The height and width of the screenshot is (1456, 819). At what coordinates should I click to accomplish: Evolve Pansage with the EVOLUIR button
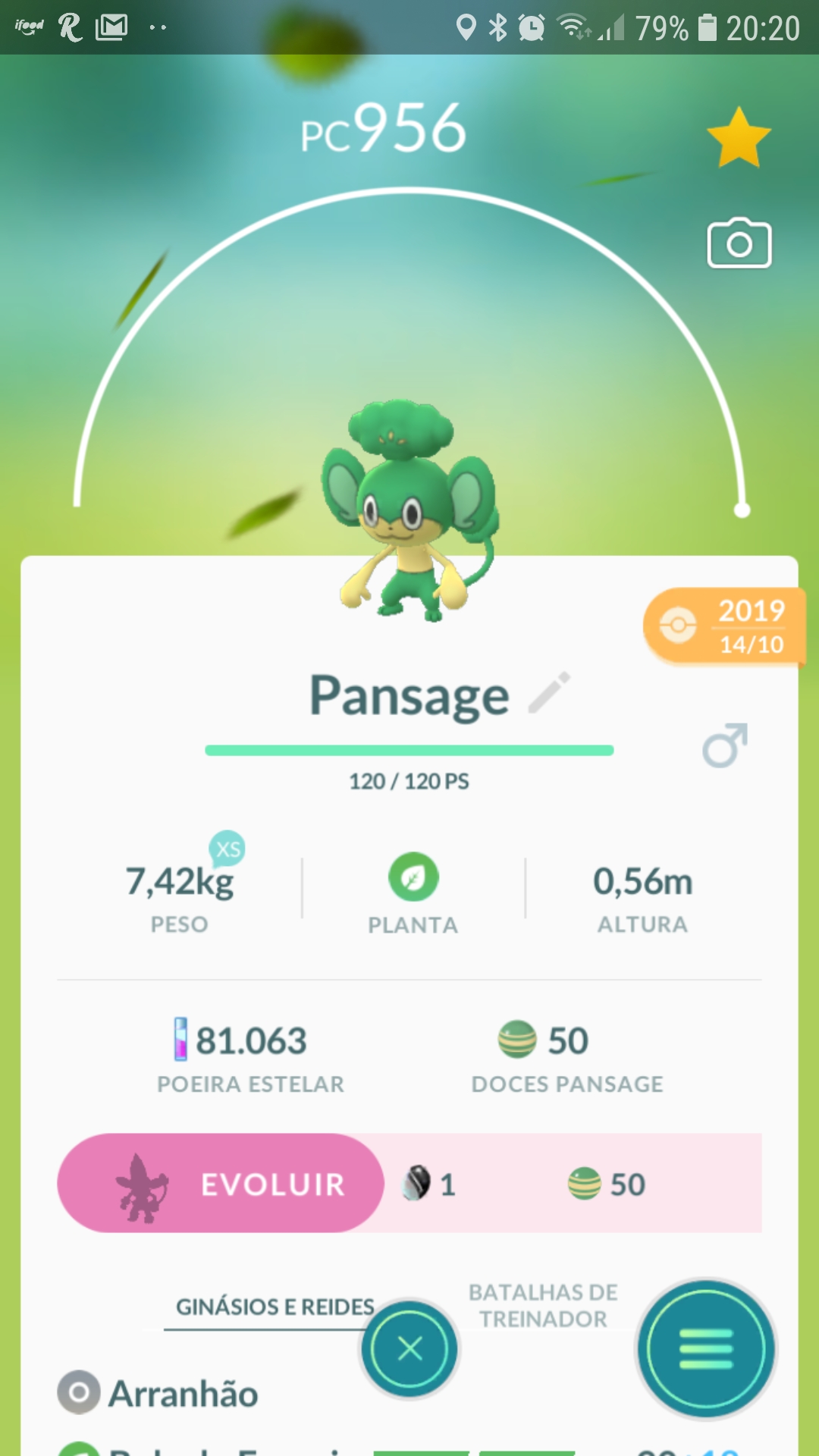[x=221, y=1183]
